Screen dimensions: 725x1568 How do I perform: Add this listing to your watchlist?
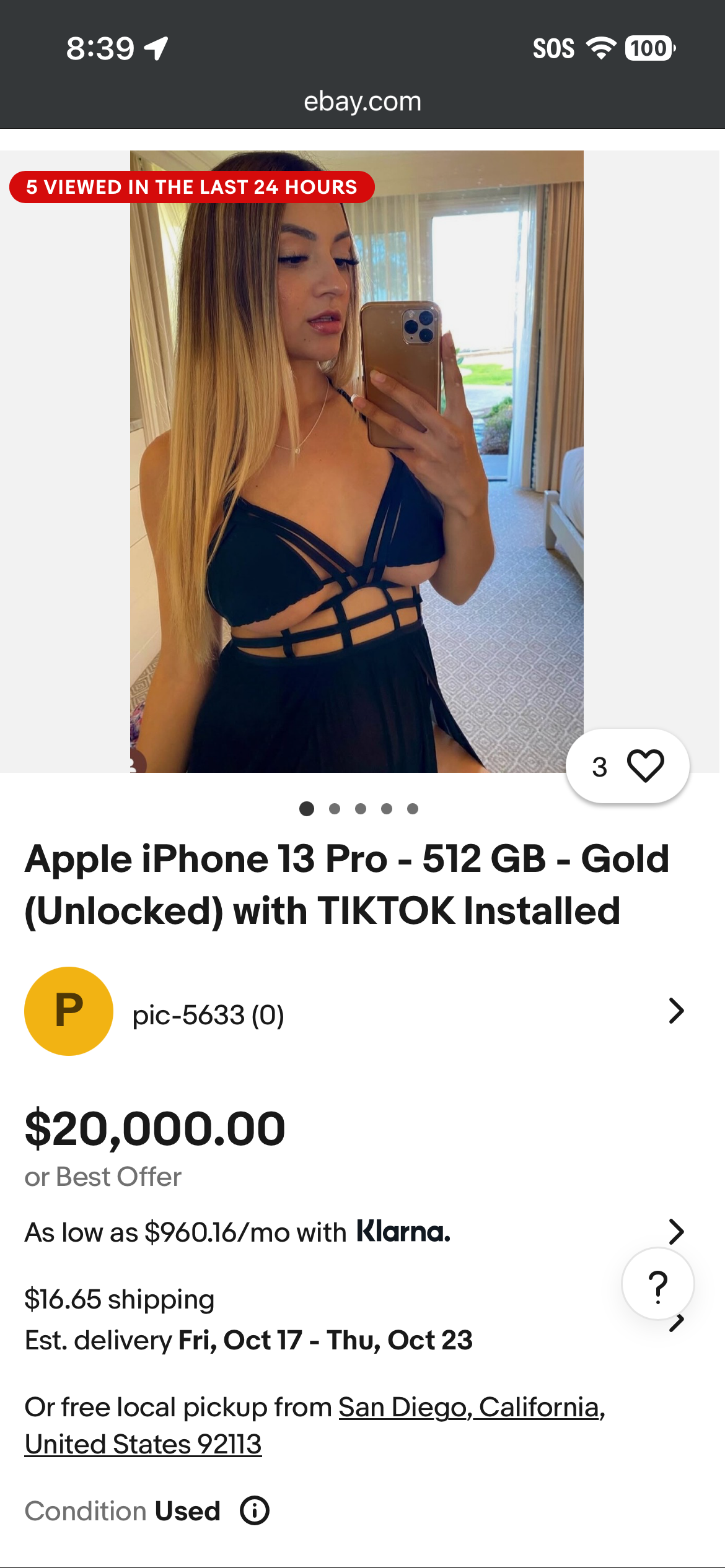click(644, 766)
